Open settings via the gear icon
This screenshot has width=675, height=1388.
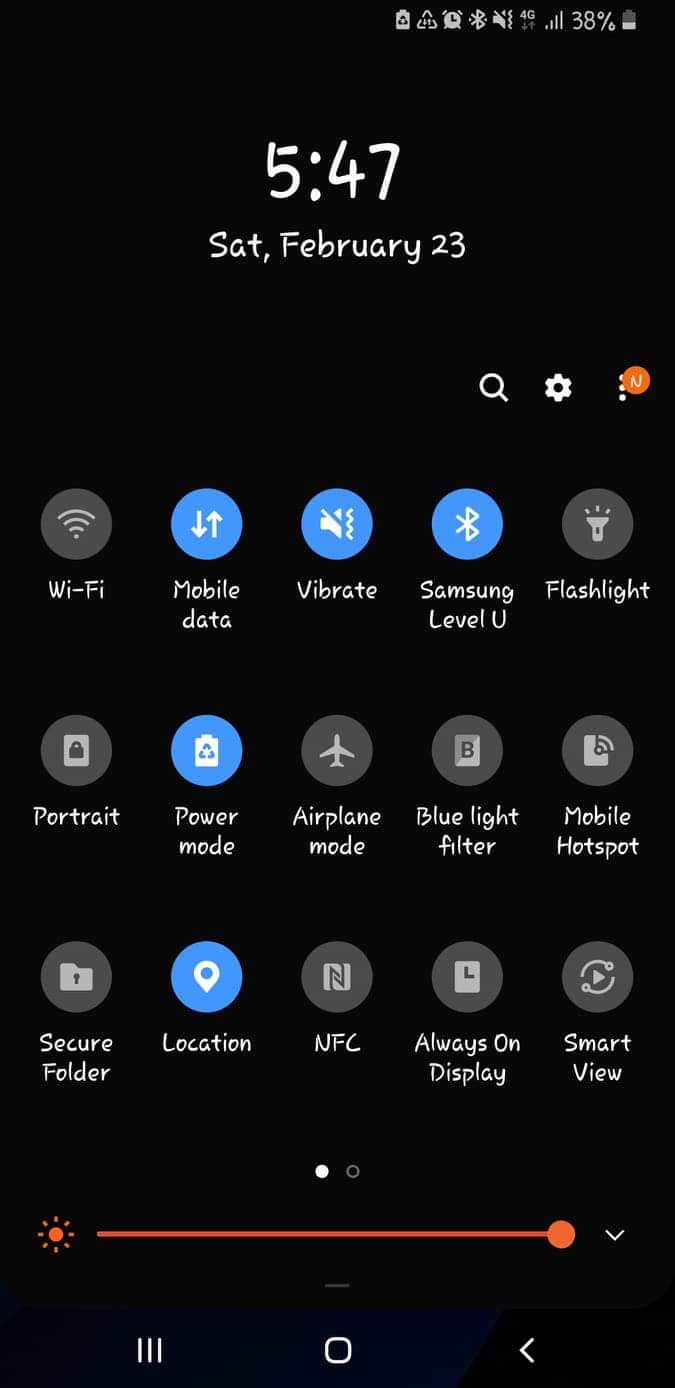(x=558, y=387)
